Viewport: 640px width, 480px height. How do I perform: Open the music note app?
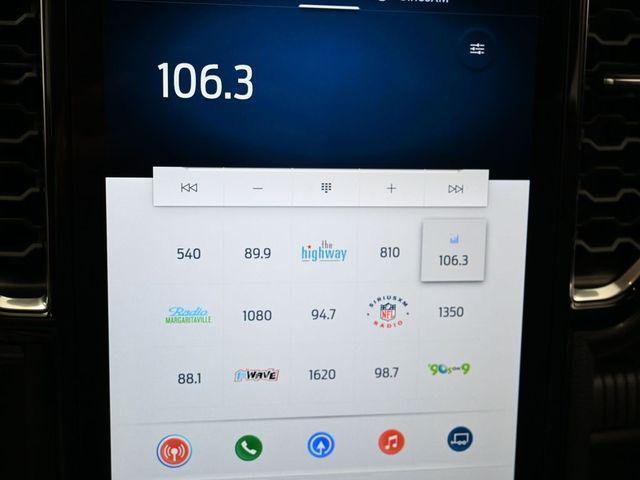point(391,442)
